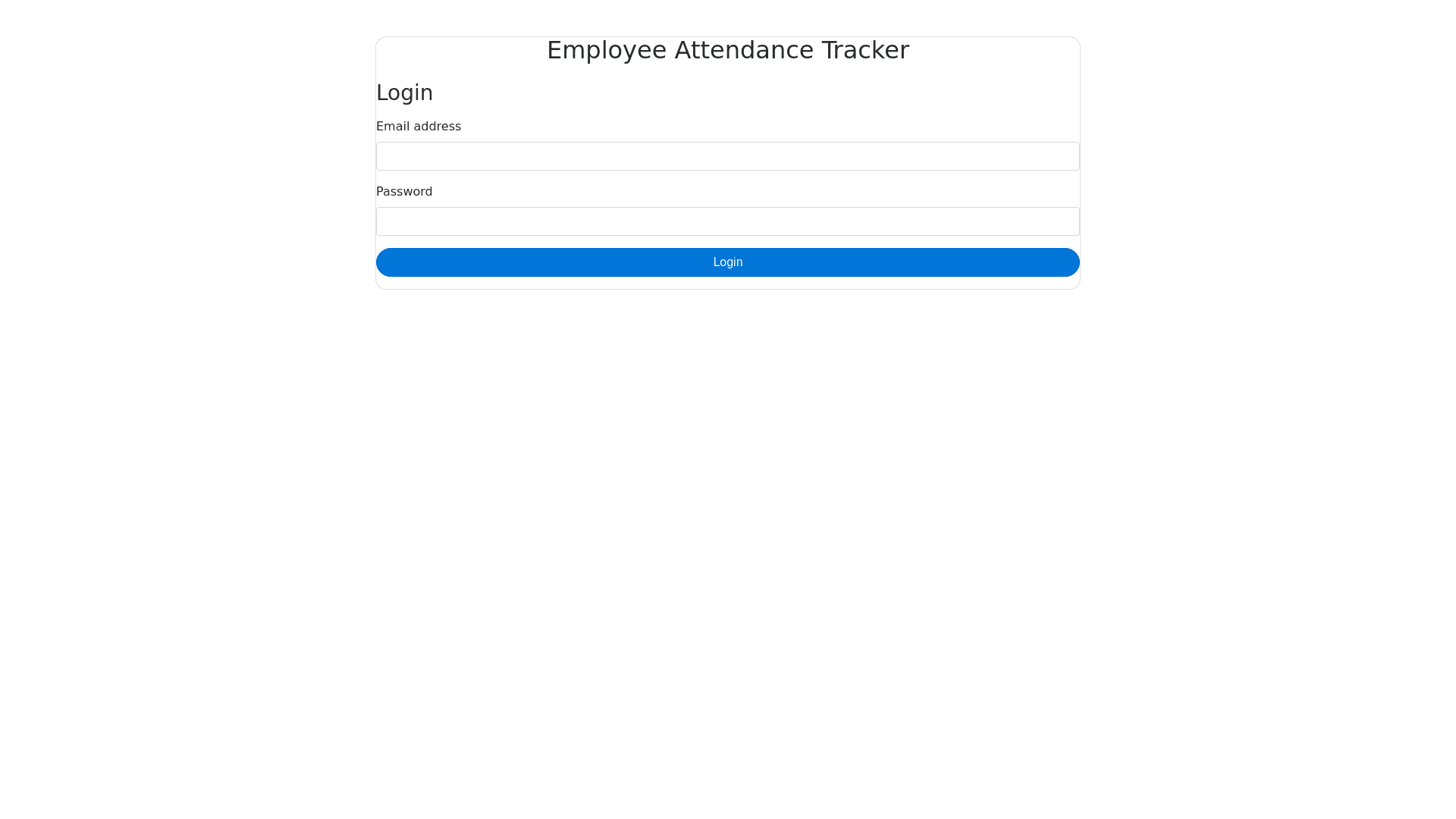The image size is (1456, 819).
Task: Focus the Email address field
Action: coord(727,156)
